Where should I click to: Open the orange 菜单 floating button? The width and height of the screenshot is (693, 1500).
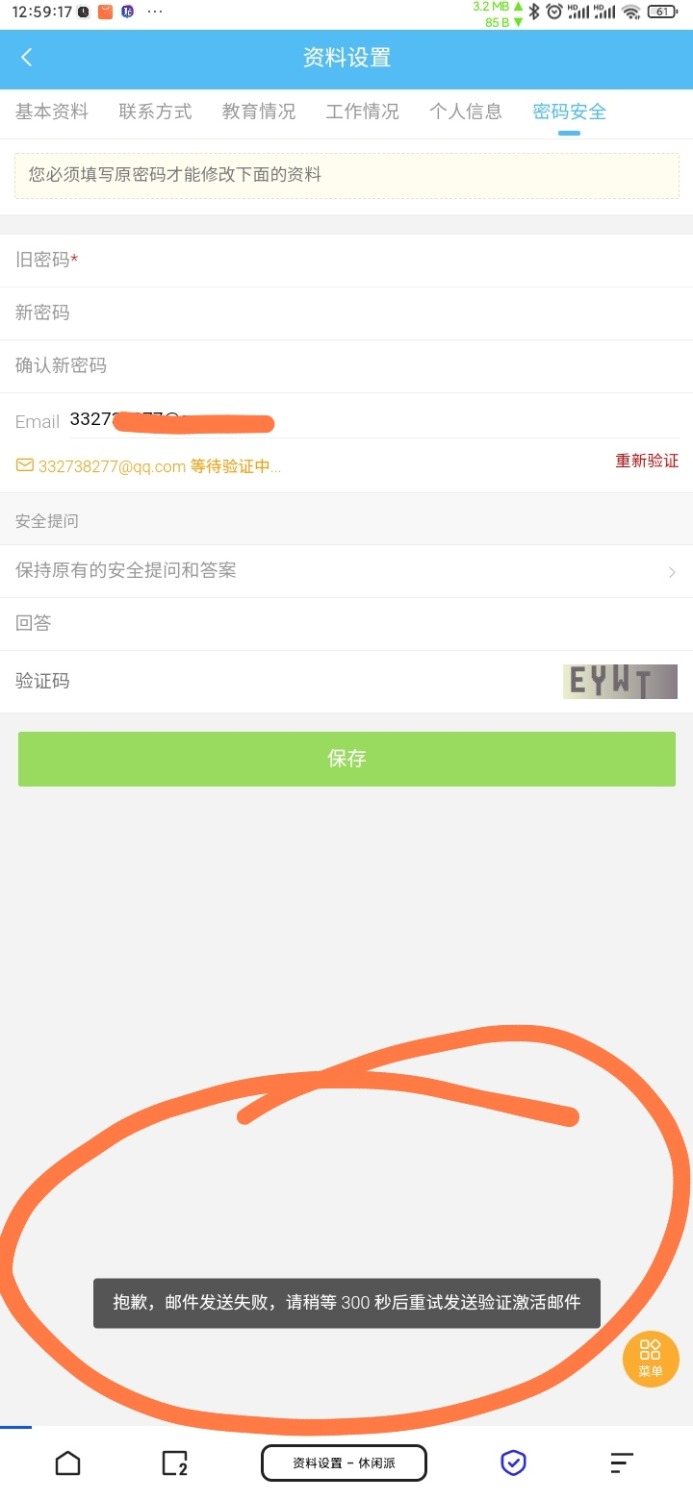(651, 1358)
